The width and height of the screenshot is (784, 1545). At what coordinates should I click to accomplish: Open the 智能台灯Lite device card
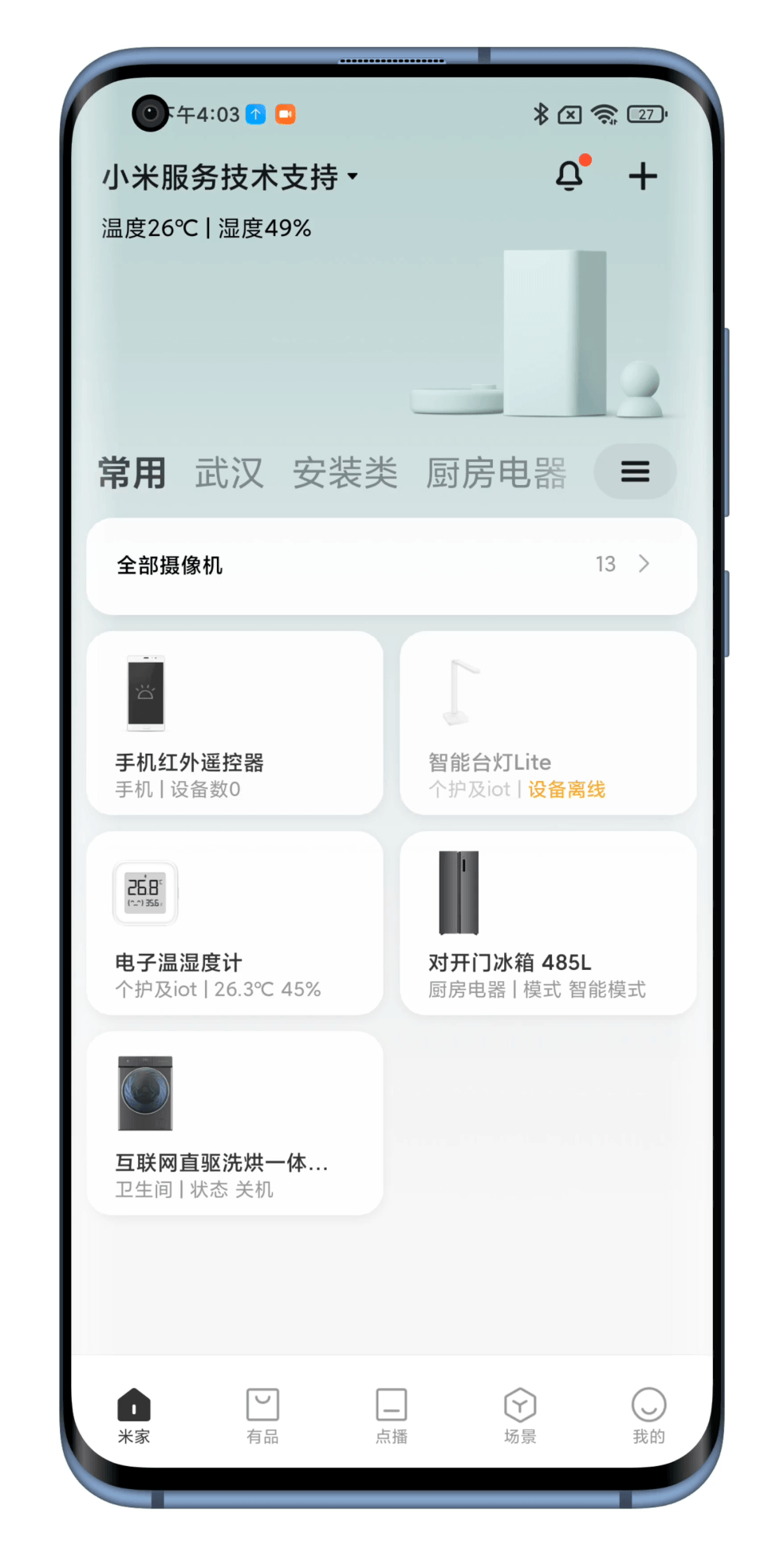tap(548, 723)
